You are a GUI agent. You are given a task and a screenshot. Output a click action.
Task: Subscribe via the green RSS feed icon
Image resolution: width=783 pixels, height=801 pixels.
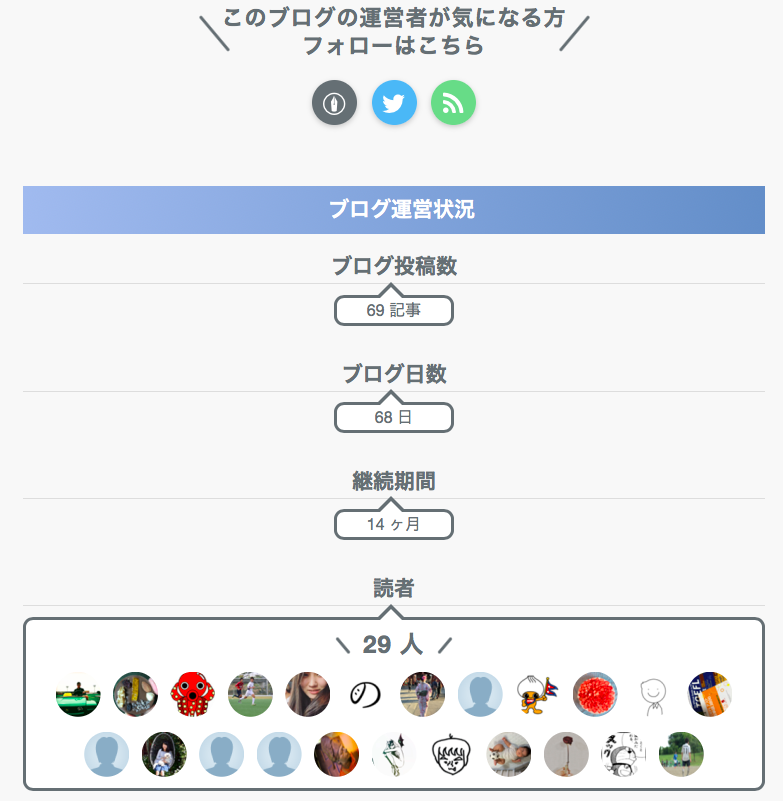(453, 103)
